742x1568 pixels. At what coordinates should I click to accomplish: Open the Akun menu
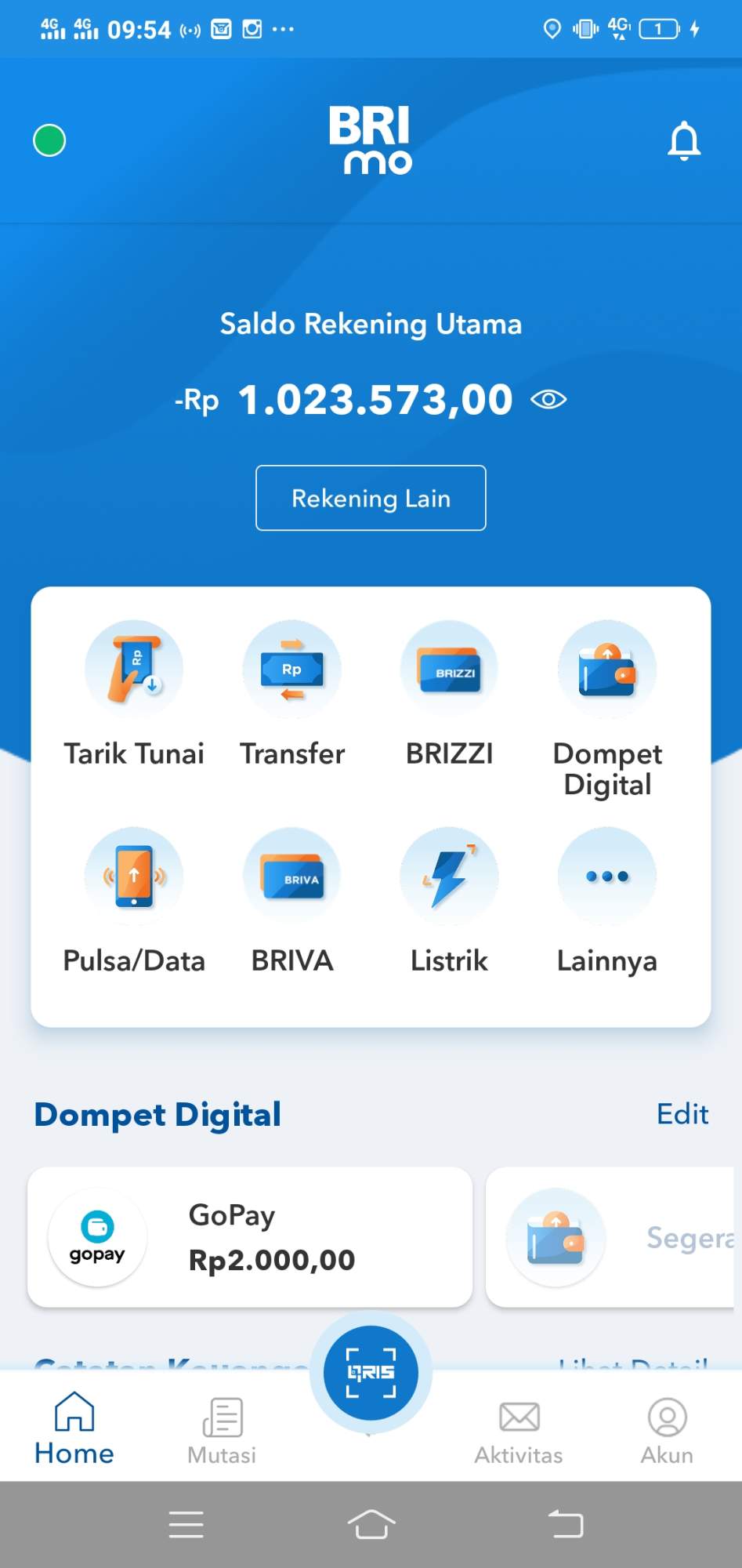pos(667,1427)
